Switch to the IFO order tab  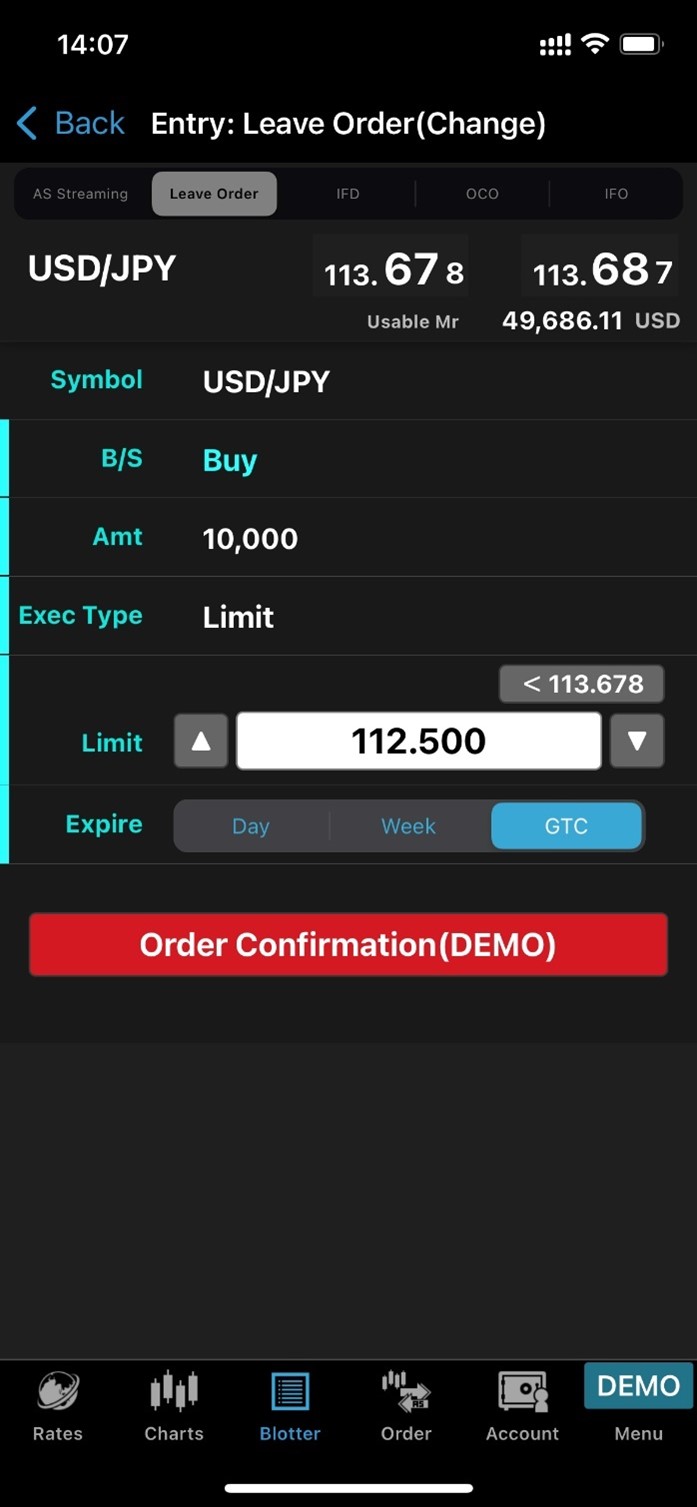click(616, 194)
